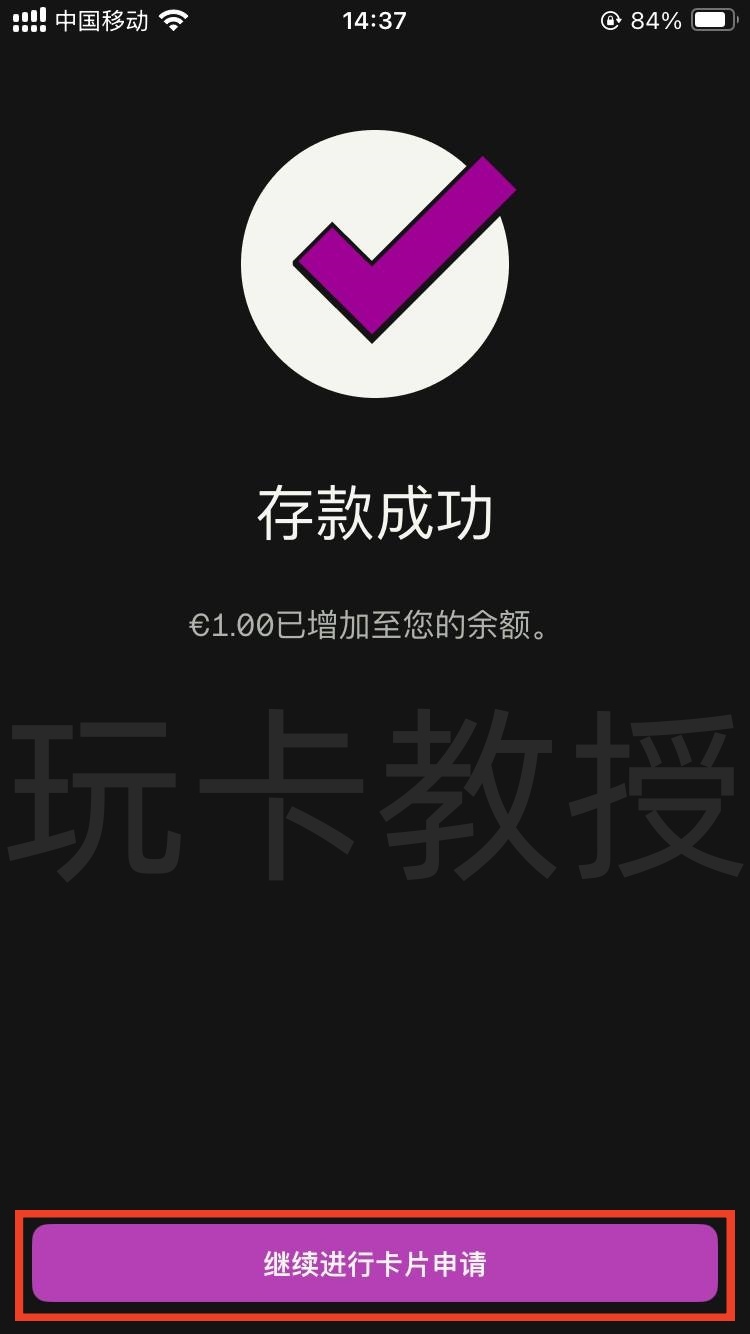Tap the 继续进行卡片申请 button label text

point(375,1263)
